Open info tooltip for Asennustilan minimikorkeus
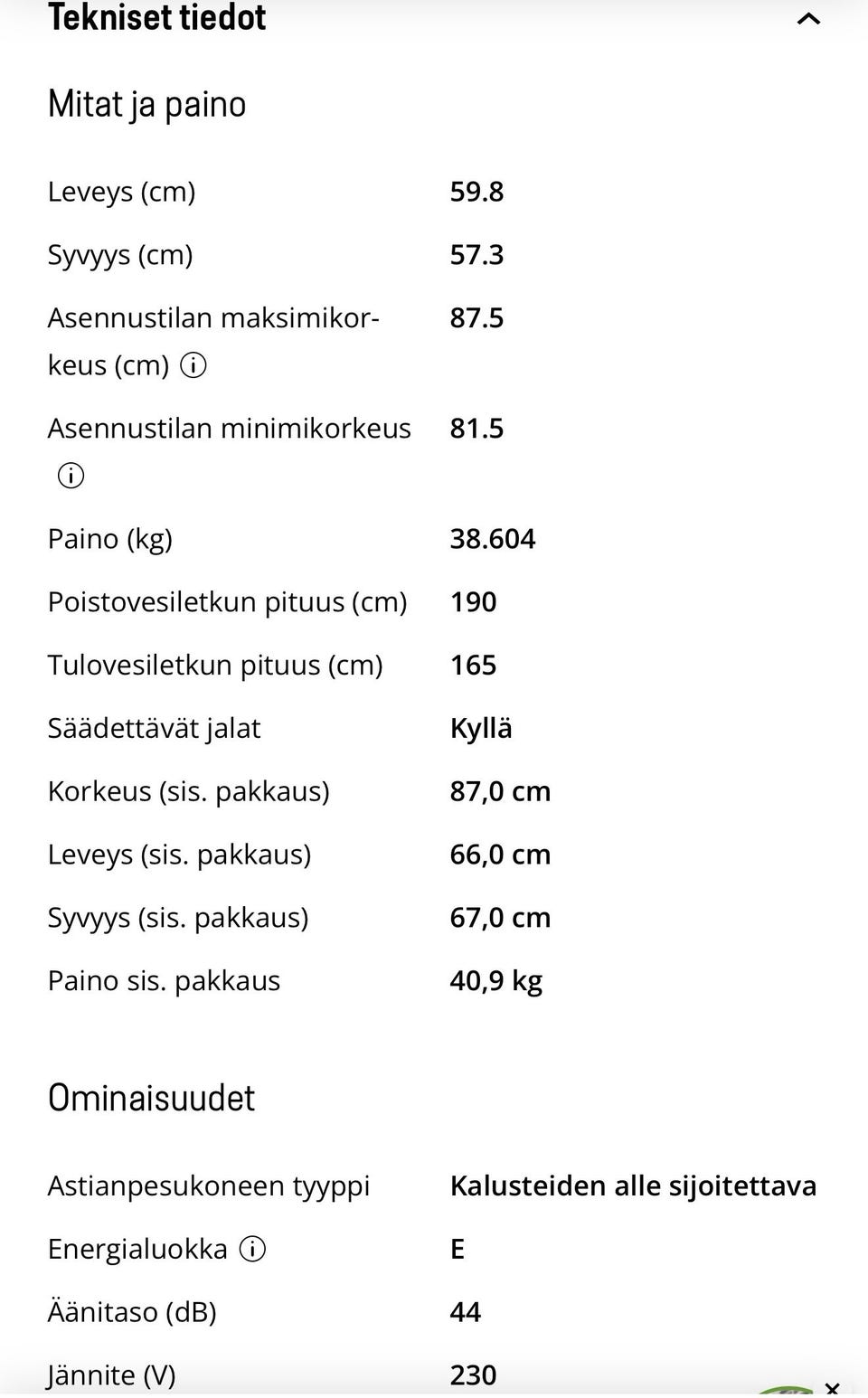Image resolution: width=868 pixels, height=1398 pixels. (x=70, y=475)
